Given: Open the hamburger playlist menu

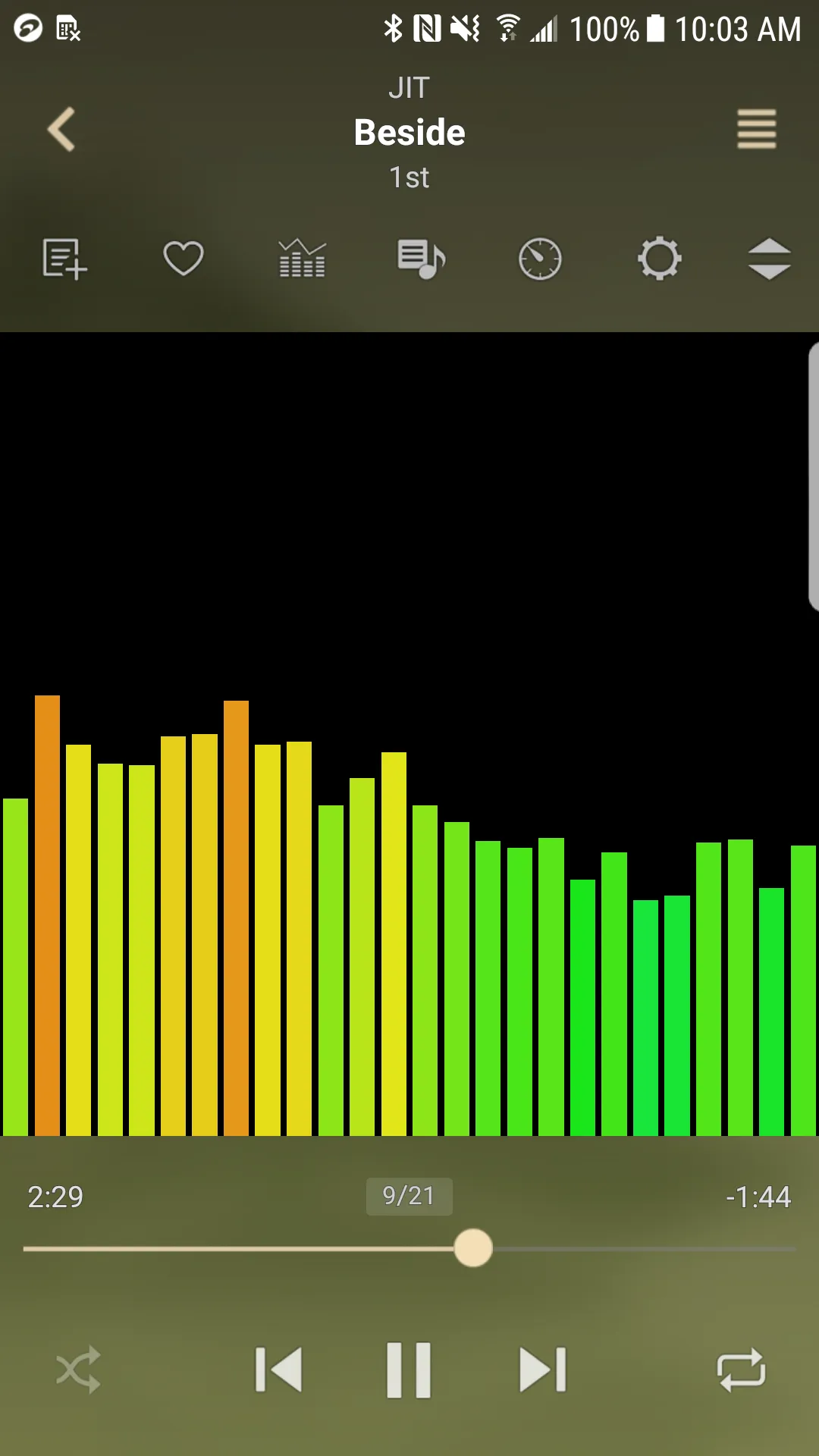Looking at the screenshot, I should tap(755, 129).
